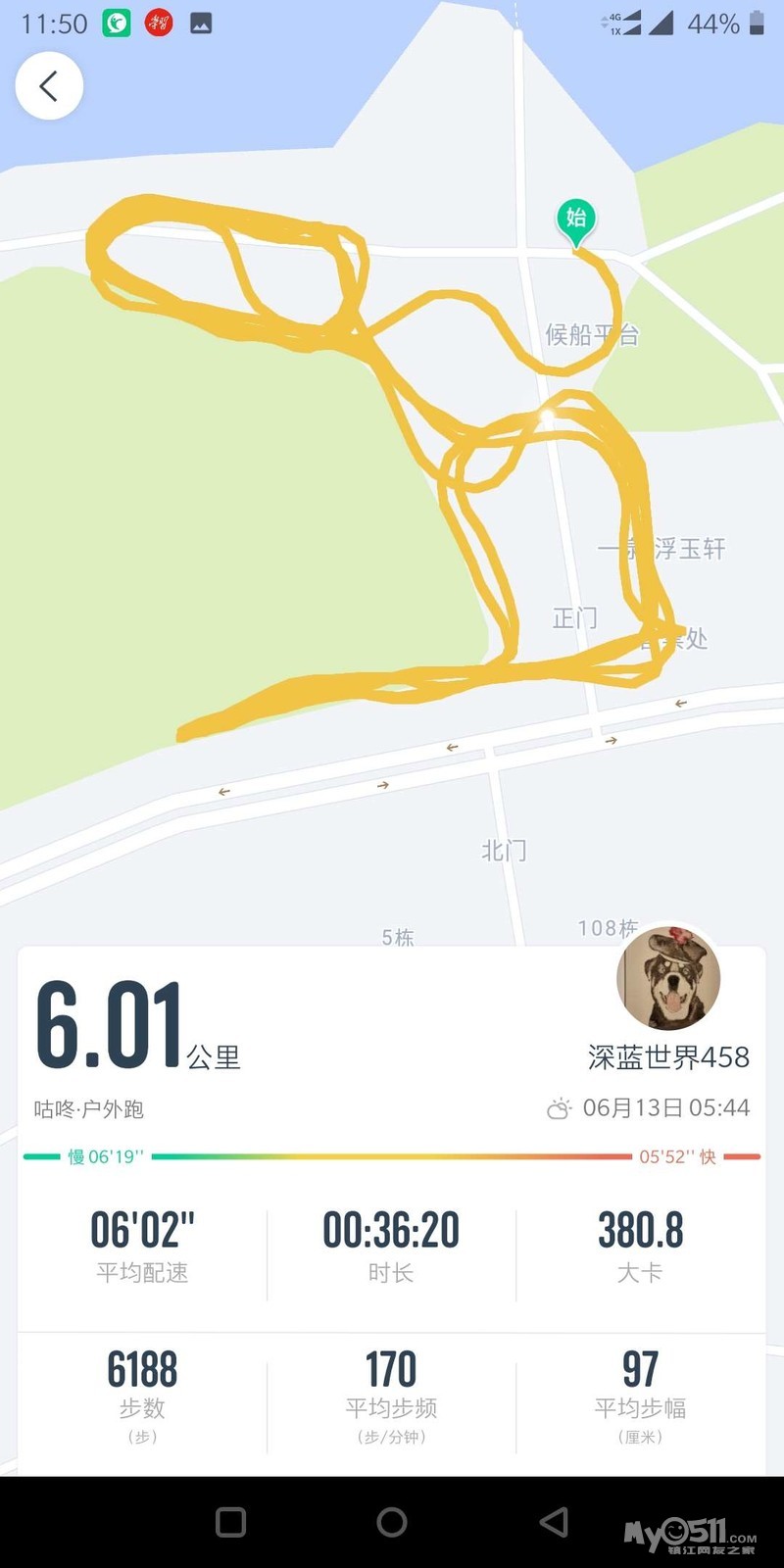The height and width of the screenshot is (1568, 784).
Task: Open the 深蓝世界458 profile avatar
Action: [669, 978]
